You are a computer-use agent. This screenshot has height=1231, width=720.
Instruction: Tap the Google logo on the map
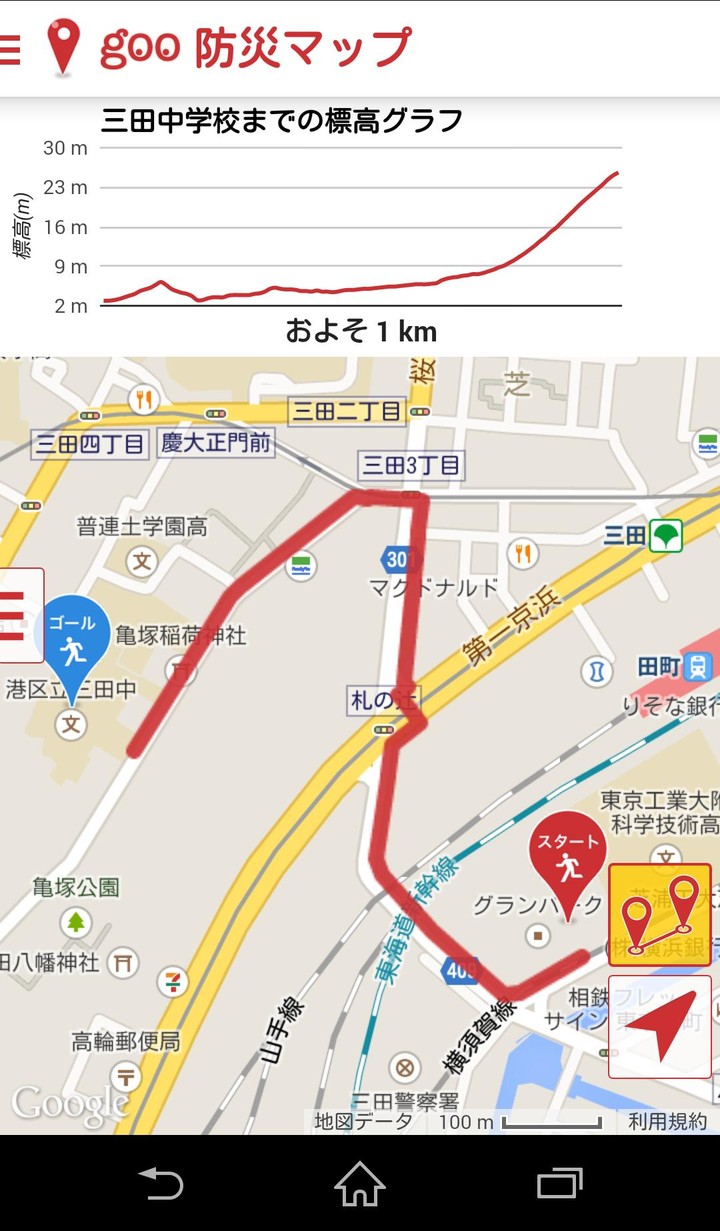70,1105
